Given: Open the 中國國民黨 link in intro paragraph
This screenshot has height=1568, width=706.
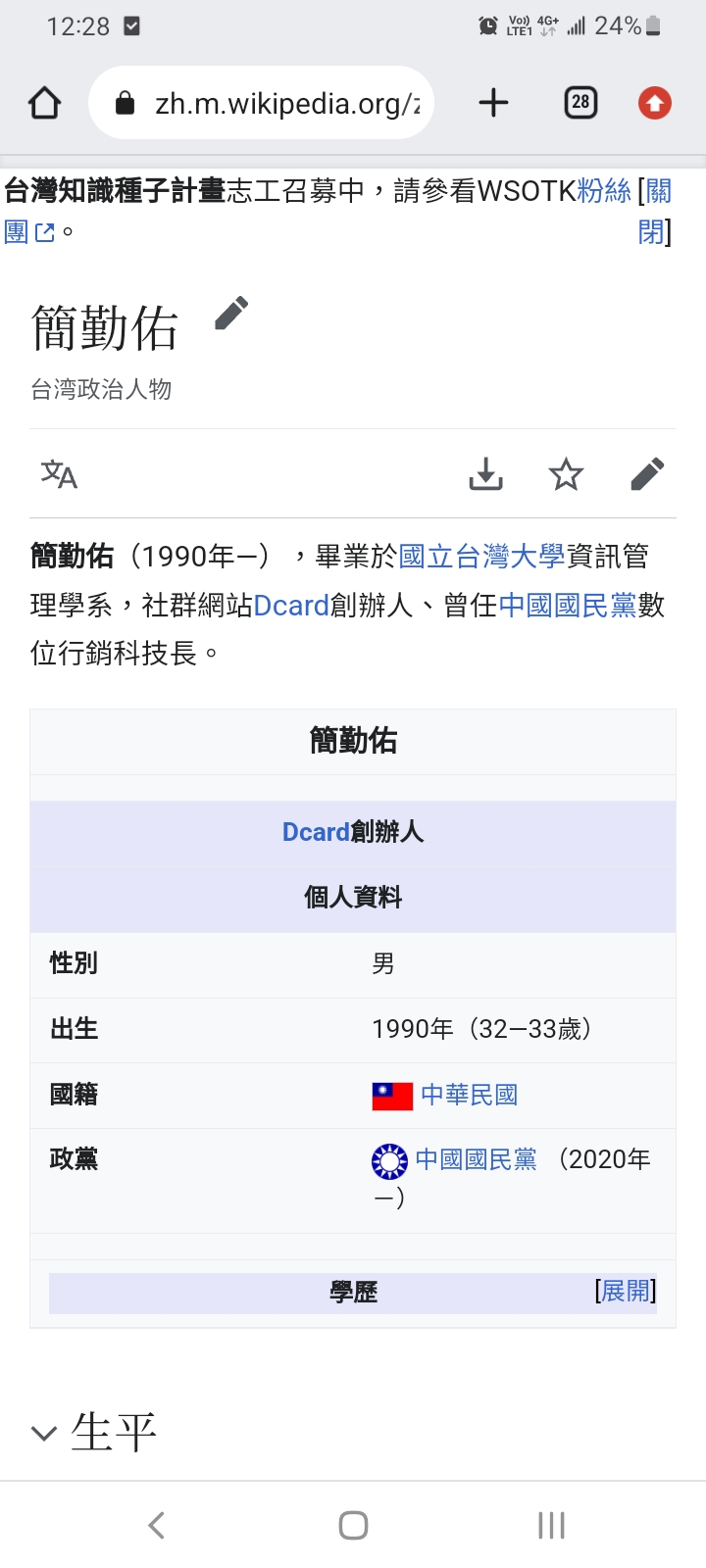Looking at the screenshot, I should pyautogui.click(x=568, y=606).
